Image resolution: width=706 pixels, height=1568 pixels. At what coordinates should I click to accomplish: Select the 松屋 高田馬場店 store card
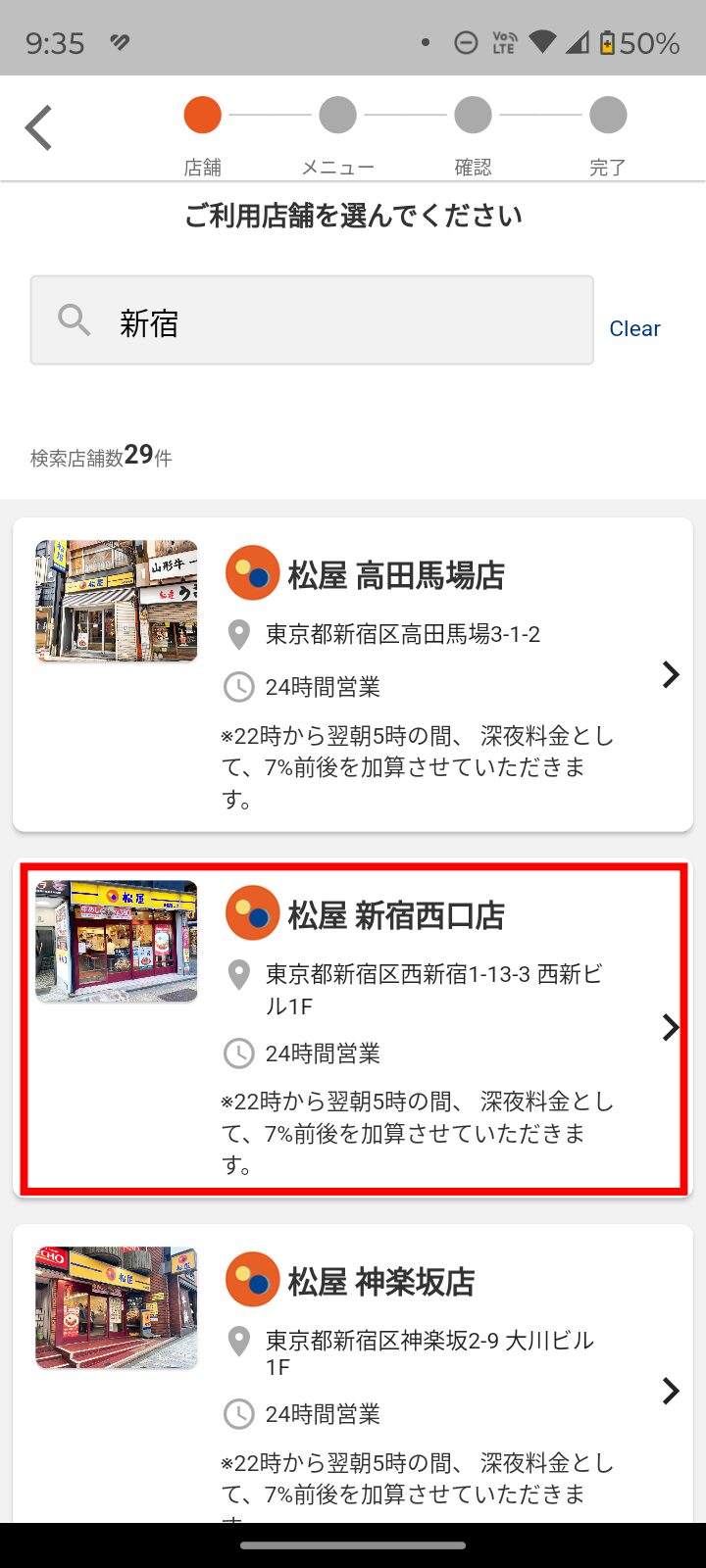point(353,674)
